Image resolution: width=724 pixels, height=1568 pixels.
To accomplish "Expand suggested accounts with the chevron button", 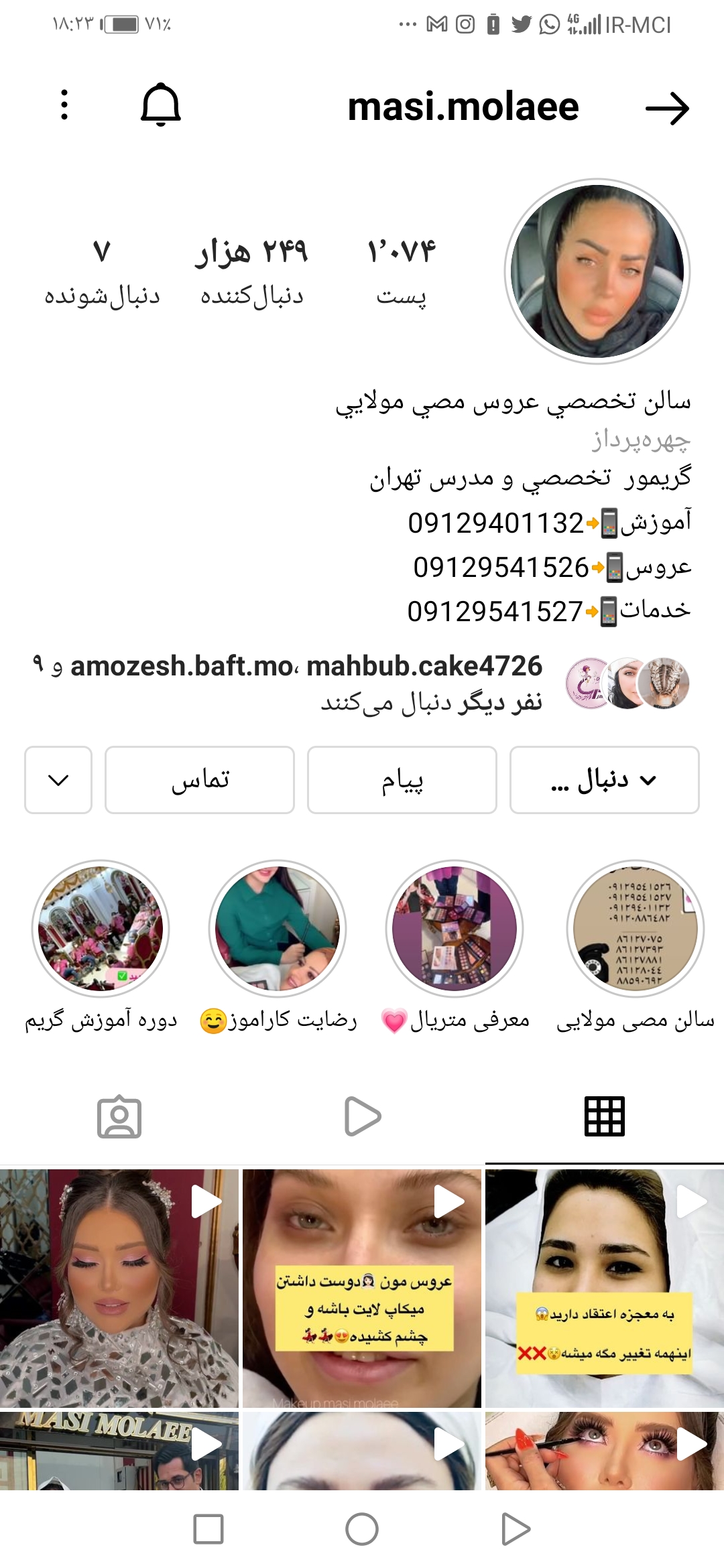I will (58, 780).
